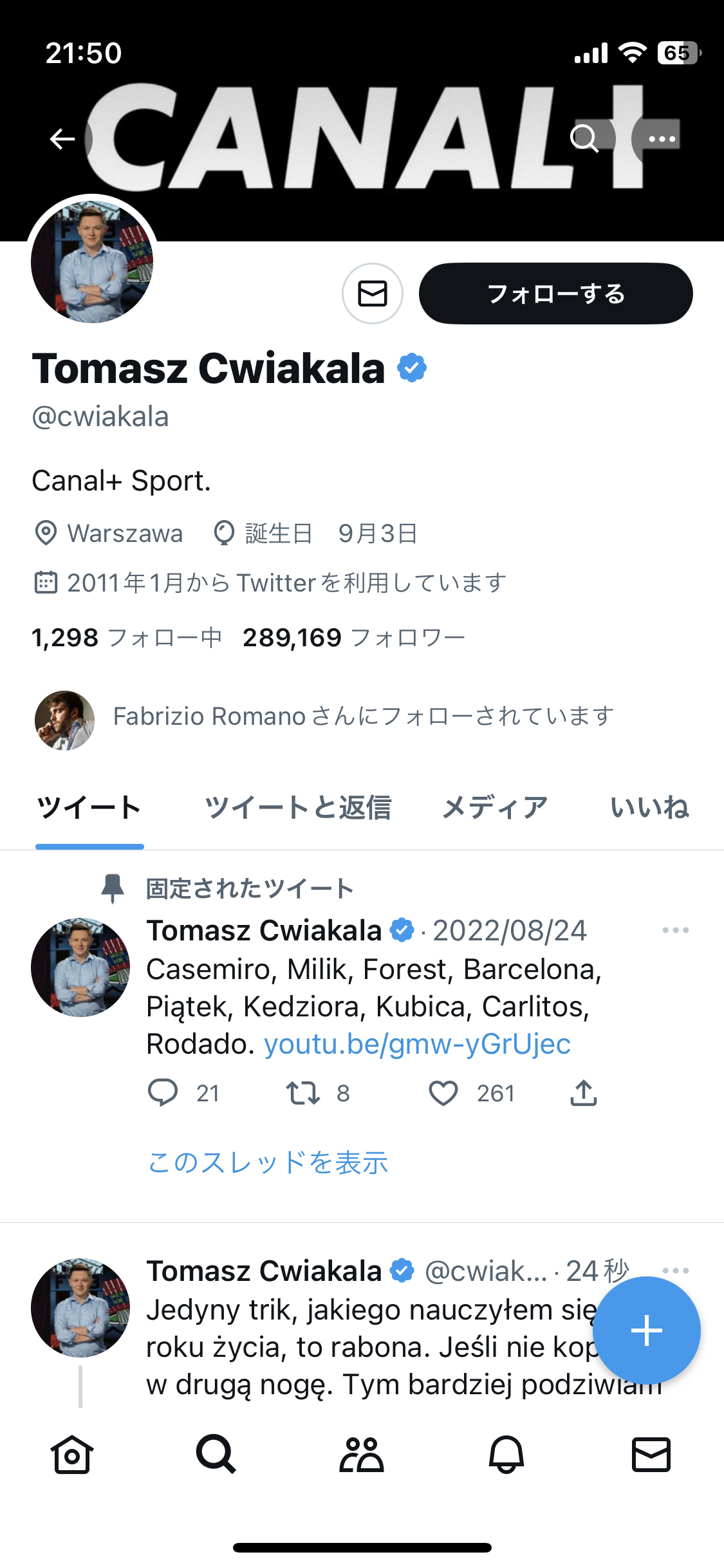
Task: Switch to the メディア tab
Action: coord(494,807)
